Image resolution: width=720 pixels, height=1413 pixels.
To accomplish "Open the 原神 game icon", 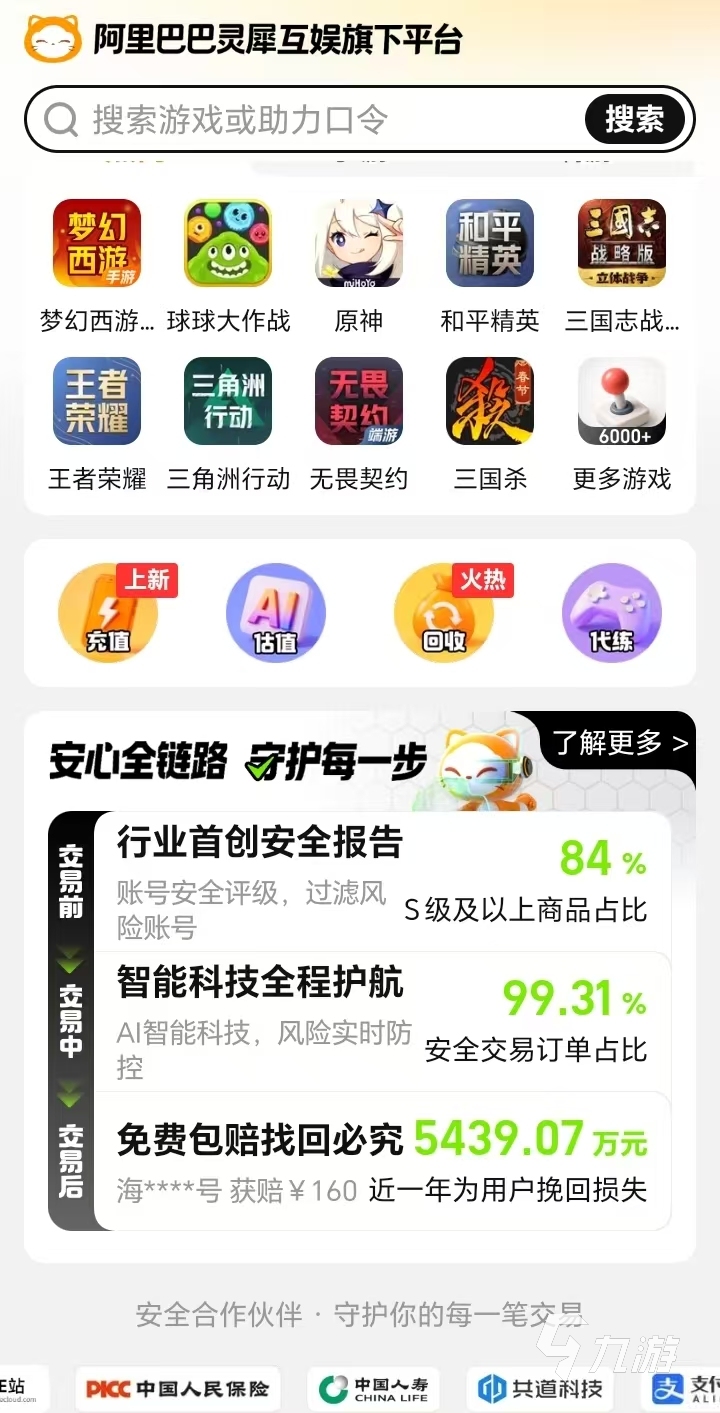I will coord(357,242).
